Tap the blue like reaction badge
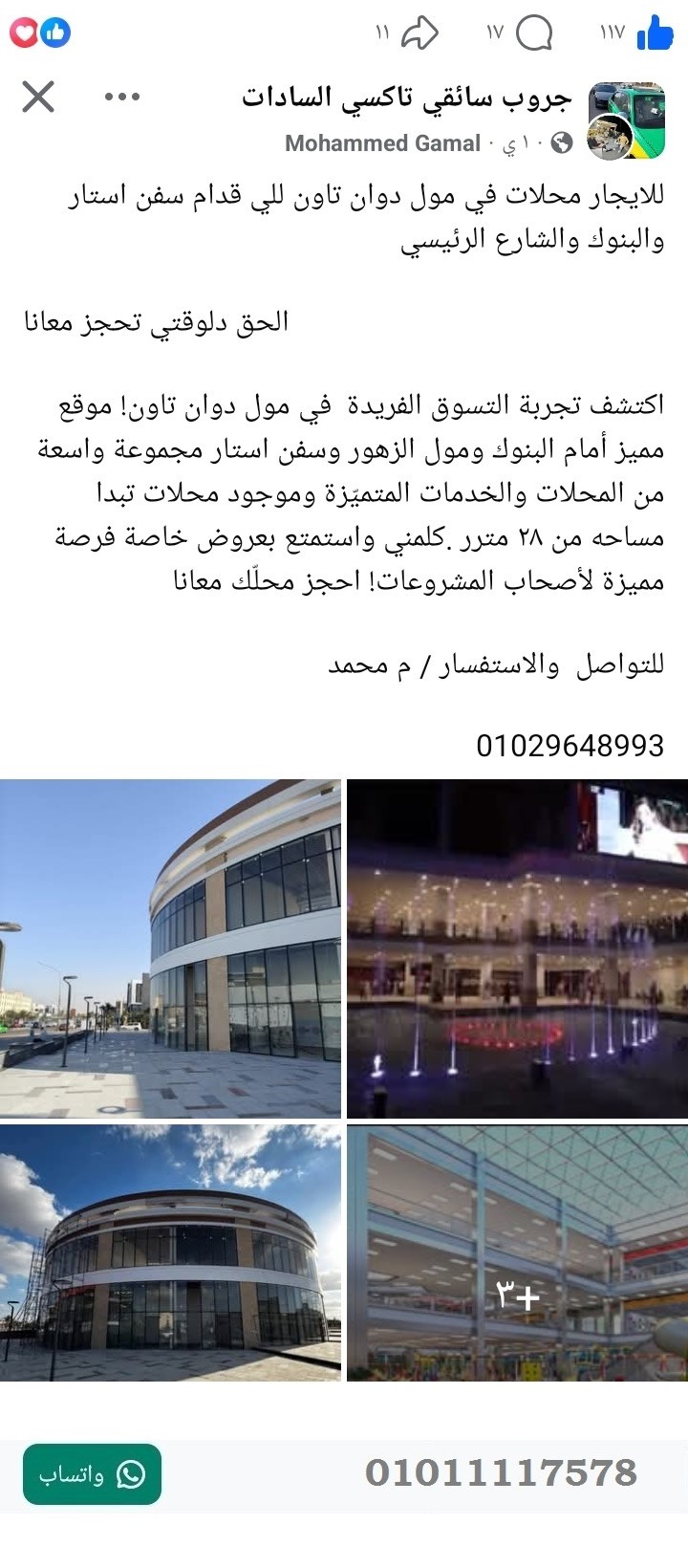 click(x=57, y=32)
